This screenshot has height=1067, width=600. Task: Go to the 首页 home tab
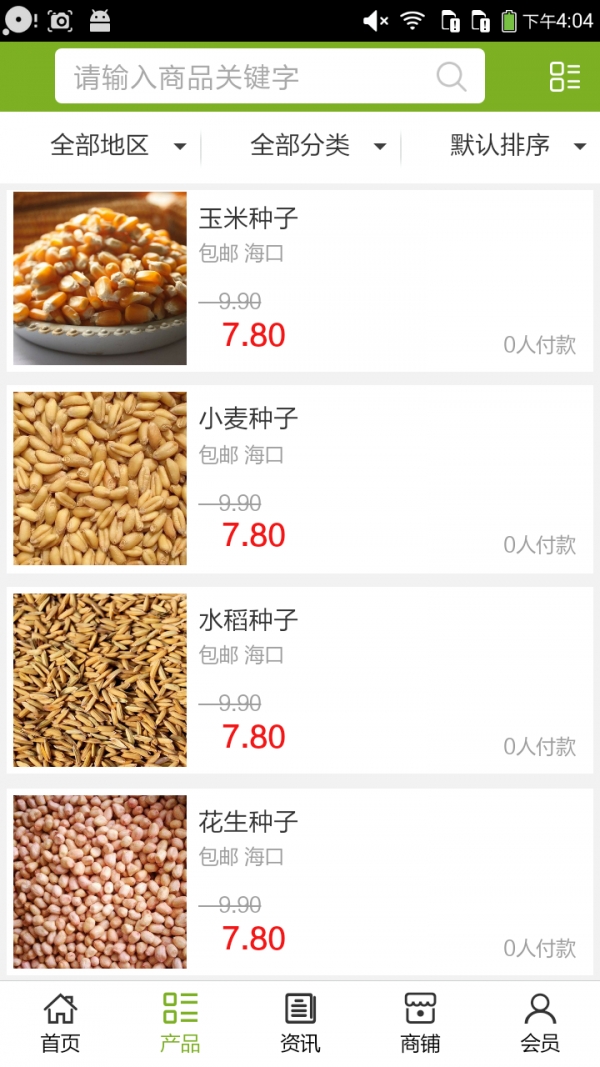coord(60,1023)
